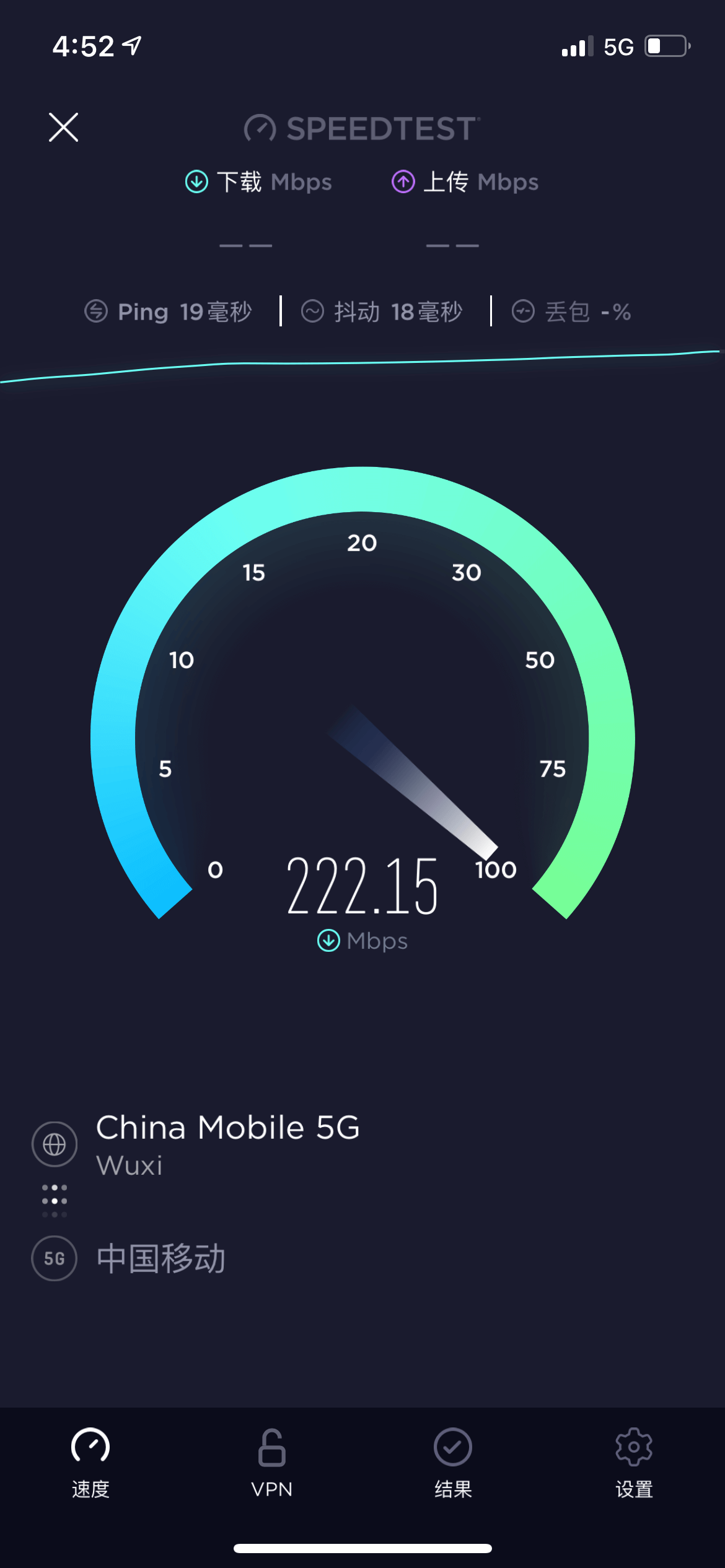The image size is (725, 1568).
Task: Tap 中国移动 carrier label
Action: (161, 1258)
